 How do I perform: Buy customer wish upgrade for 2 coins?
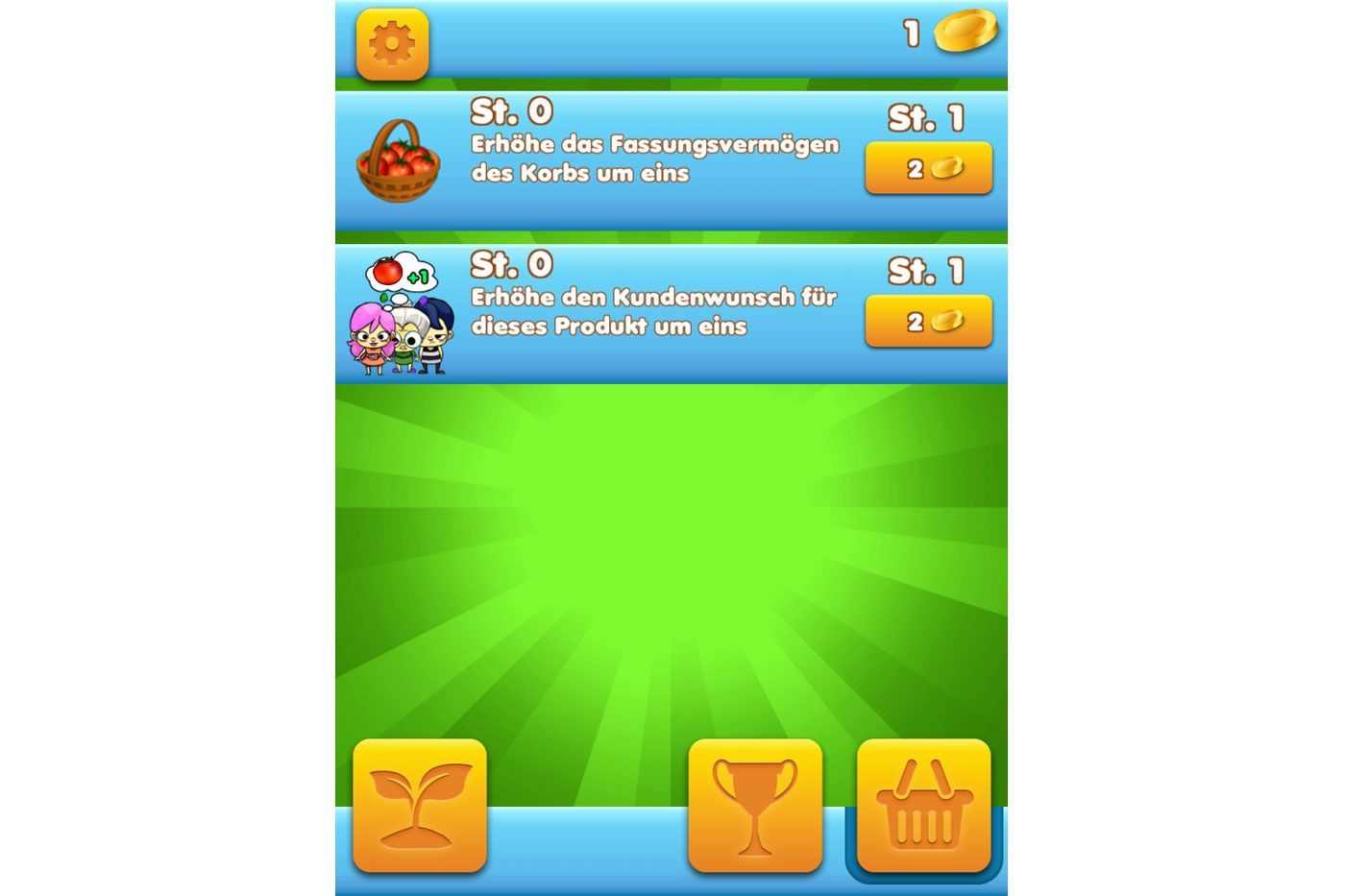tap(928, 322)
